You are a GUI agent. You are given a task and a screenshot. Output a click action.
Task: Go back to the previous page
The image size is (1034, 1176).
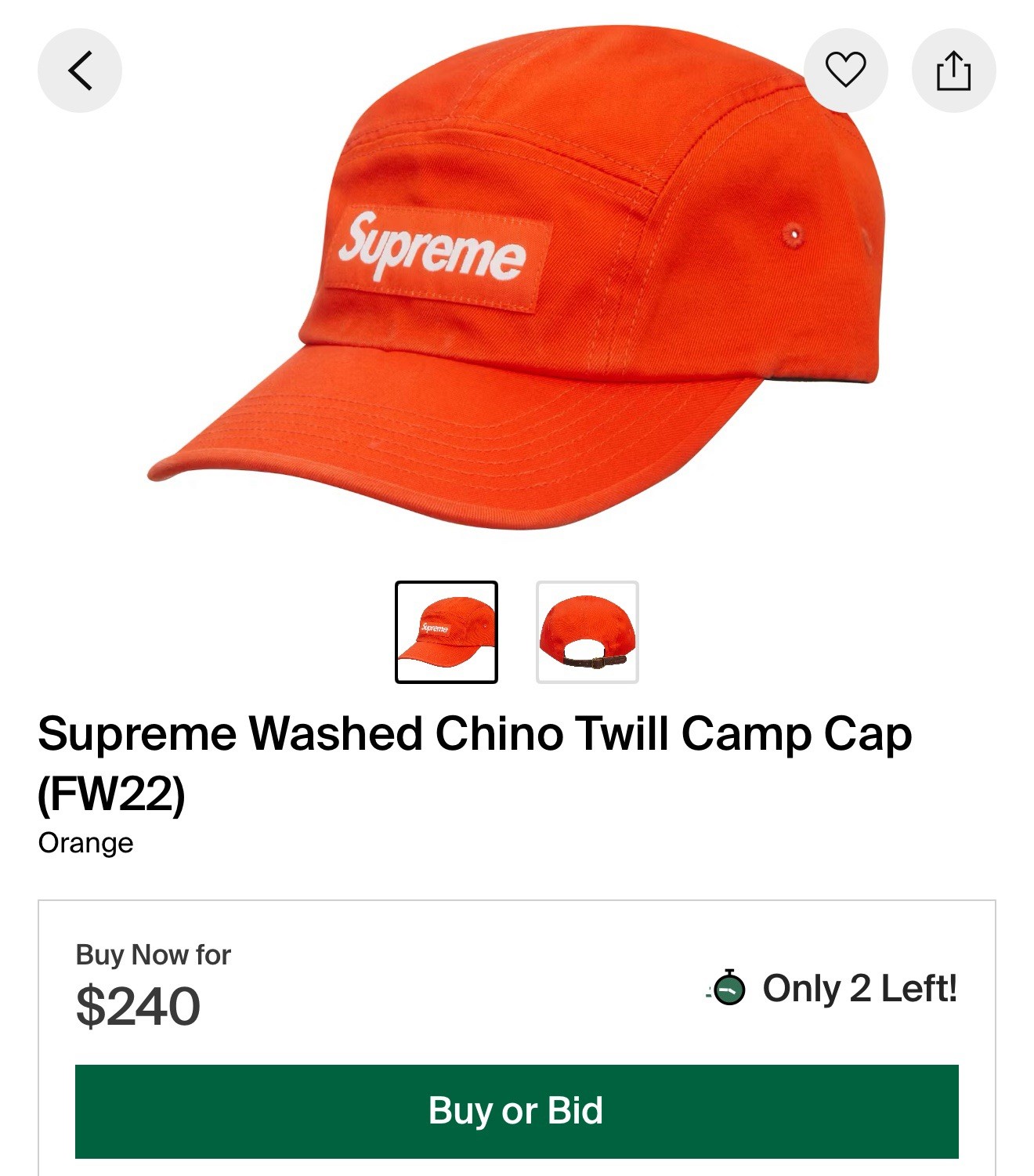tap(80, 71)
